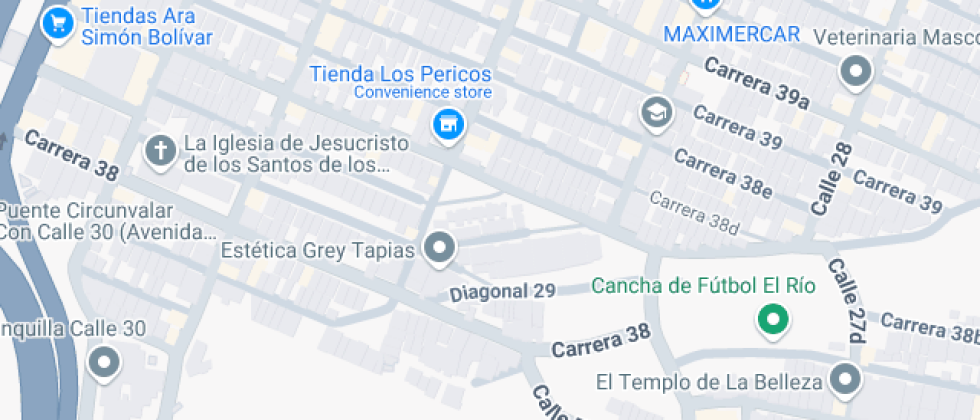Open the Estética Grey Tapias map pin

tap(439, 249)
